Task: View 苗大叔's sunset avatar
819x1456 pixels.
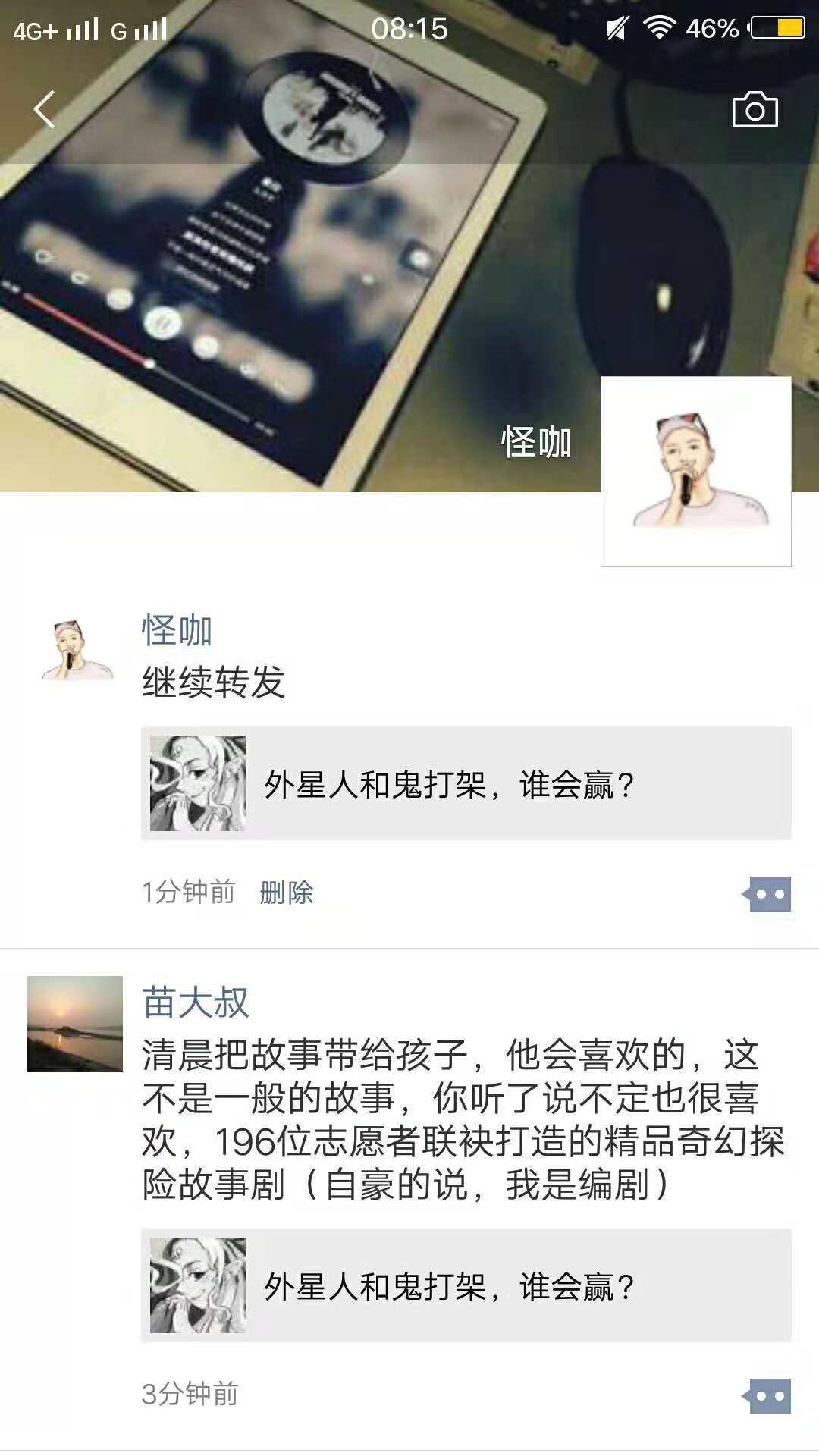Action: [x=74, y=1023]
